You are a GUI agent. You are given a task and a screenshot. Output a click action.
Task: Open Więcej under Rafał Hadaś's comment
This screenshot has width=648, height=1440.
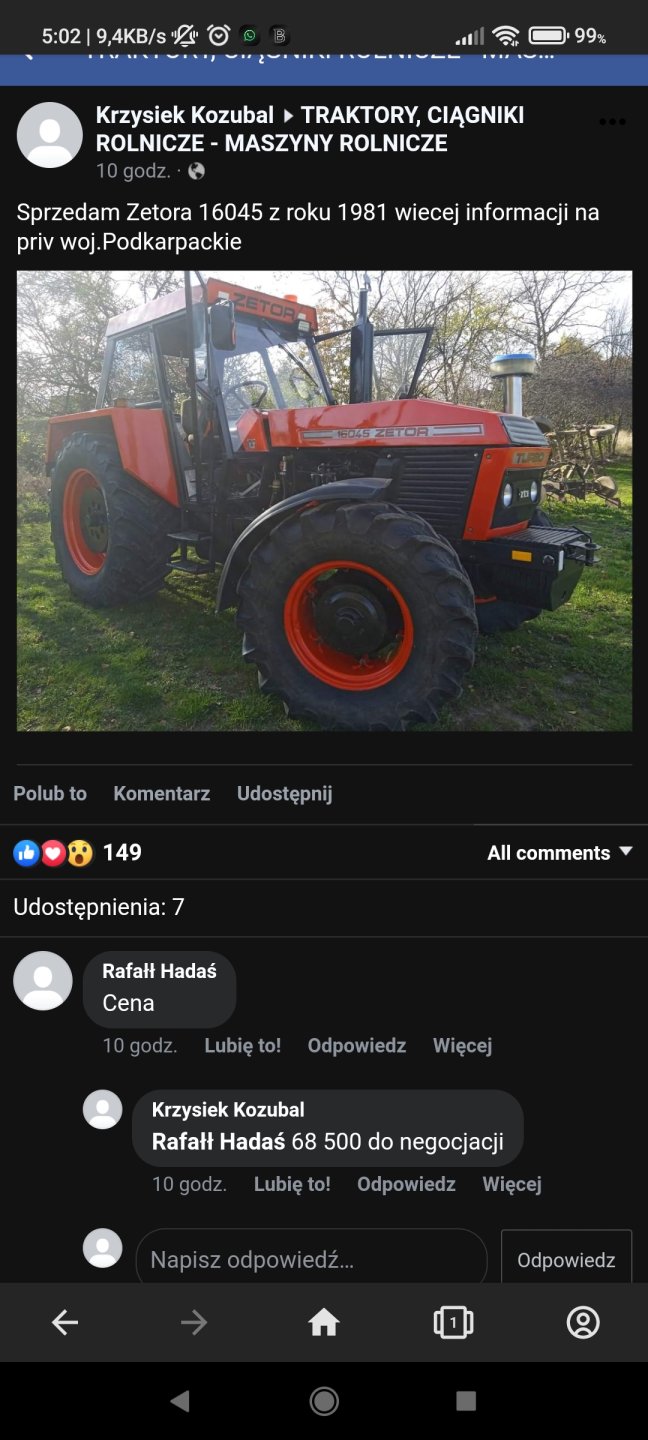click(x=462, y=1045)
